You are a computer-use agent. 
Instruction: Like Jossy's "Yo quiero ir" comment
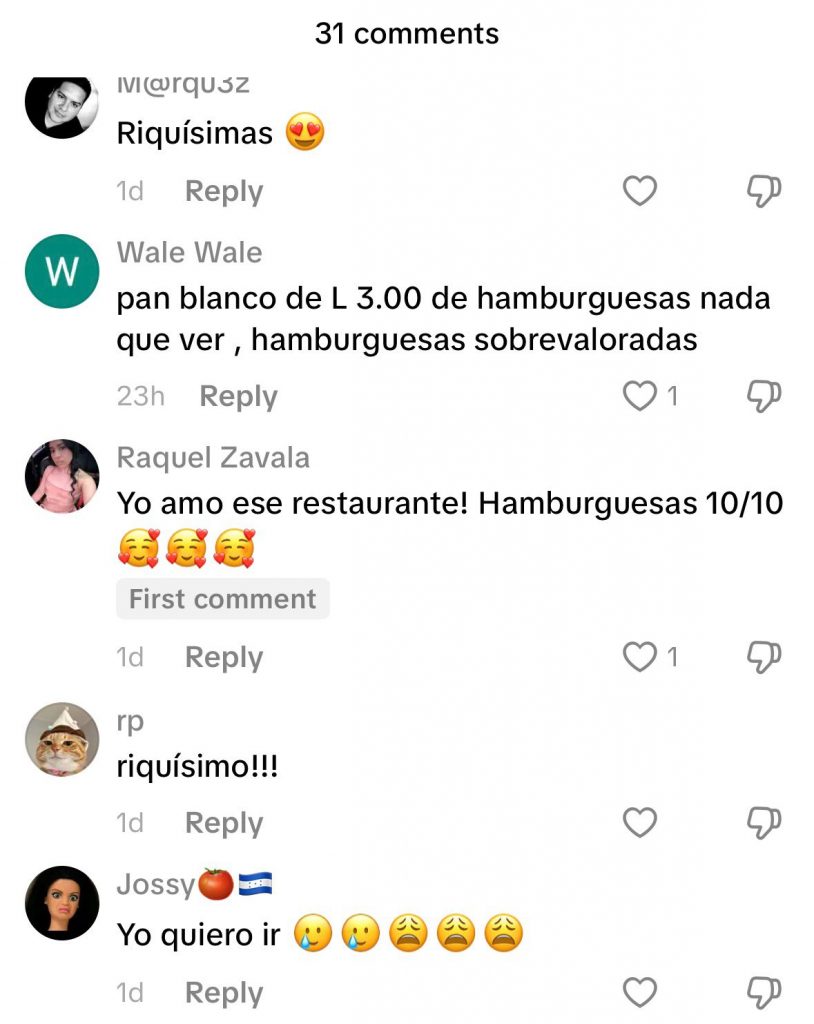(x=640, y=993)
